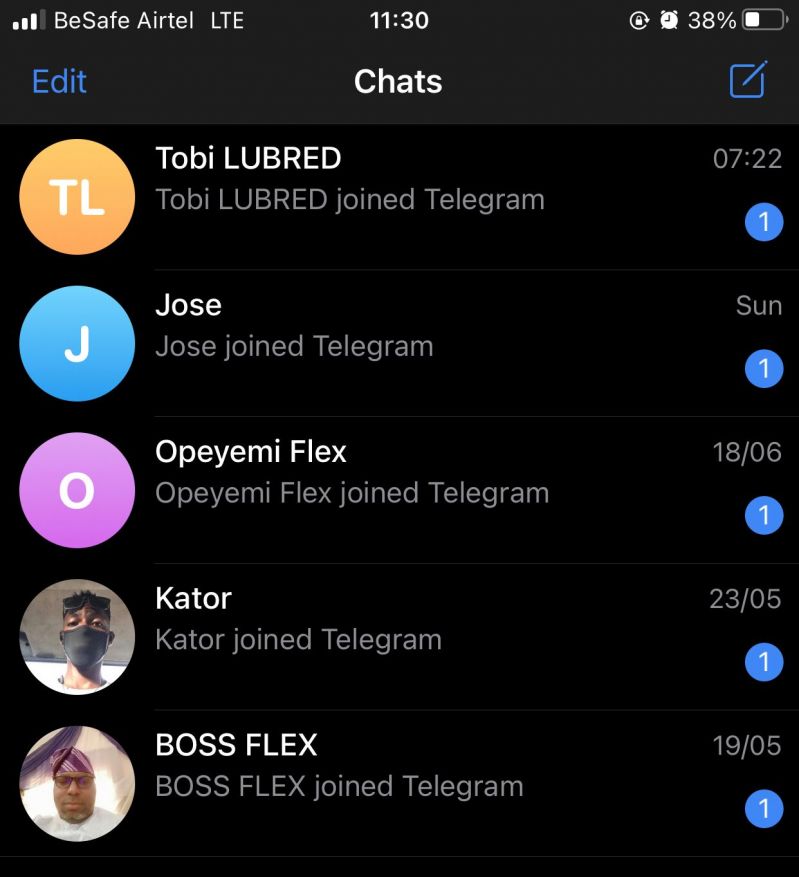The width and height of the screenshot is (799, 877).
Task: Open the chat with Kator
Action: 400,637
